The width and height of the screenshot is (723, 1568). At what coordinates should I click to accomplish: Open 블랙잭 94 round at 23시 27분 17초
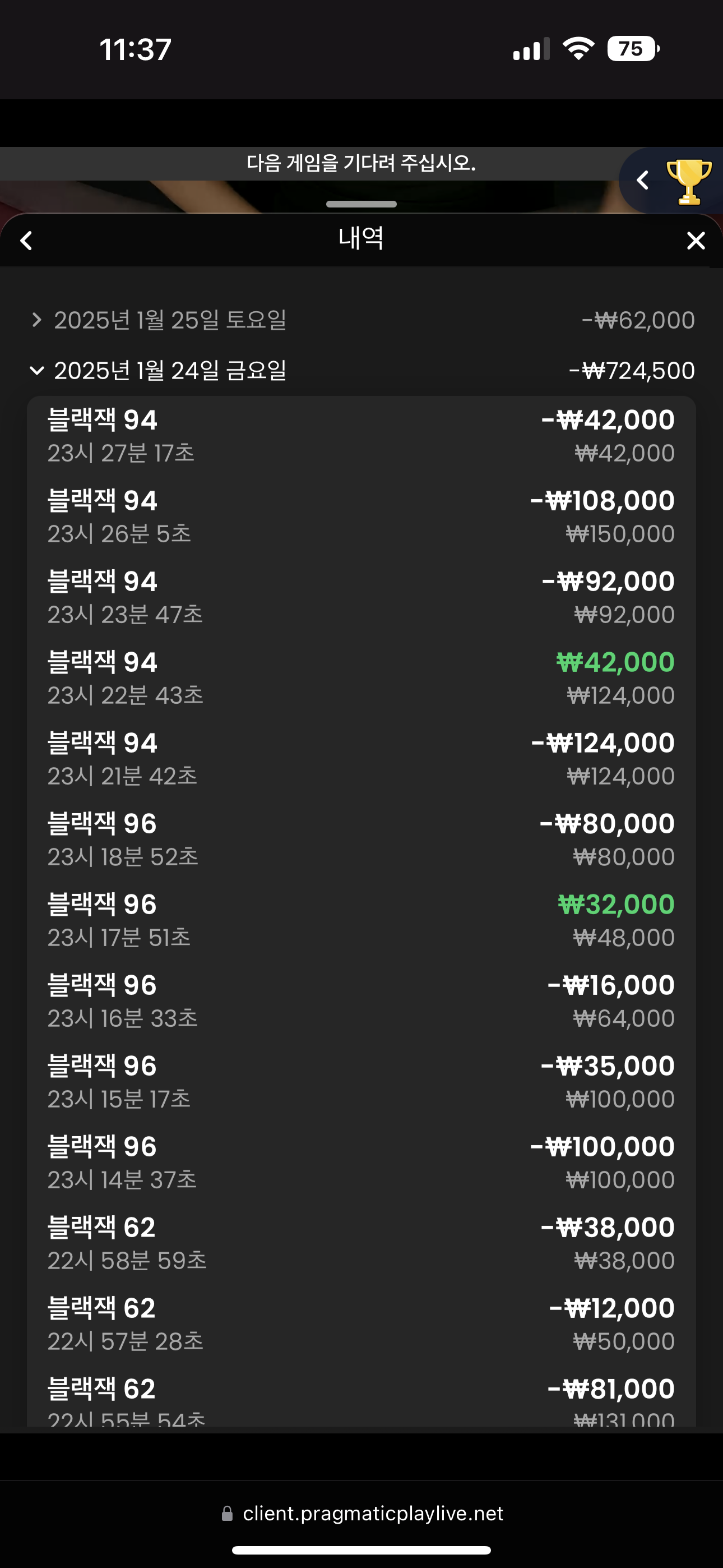coord(361,436)
